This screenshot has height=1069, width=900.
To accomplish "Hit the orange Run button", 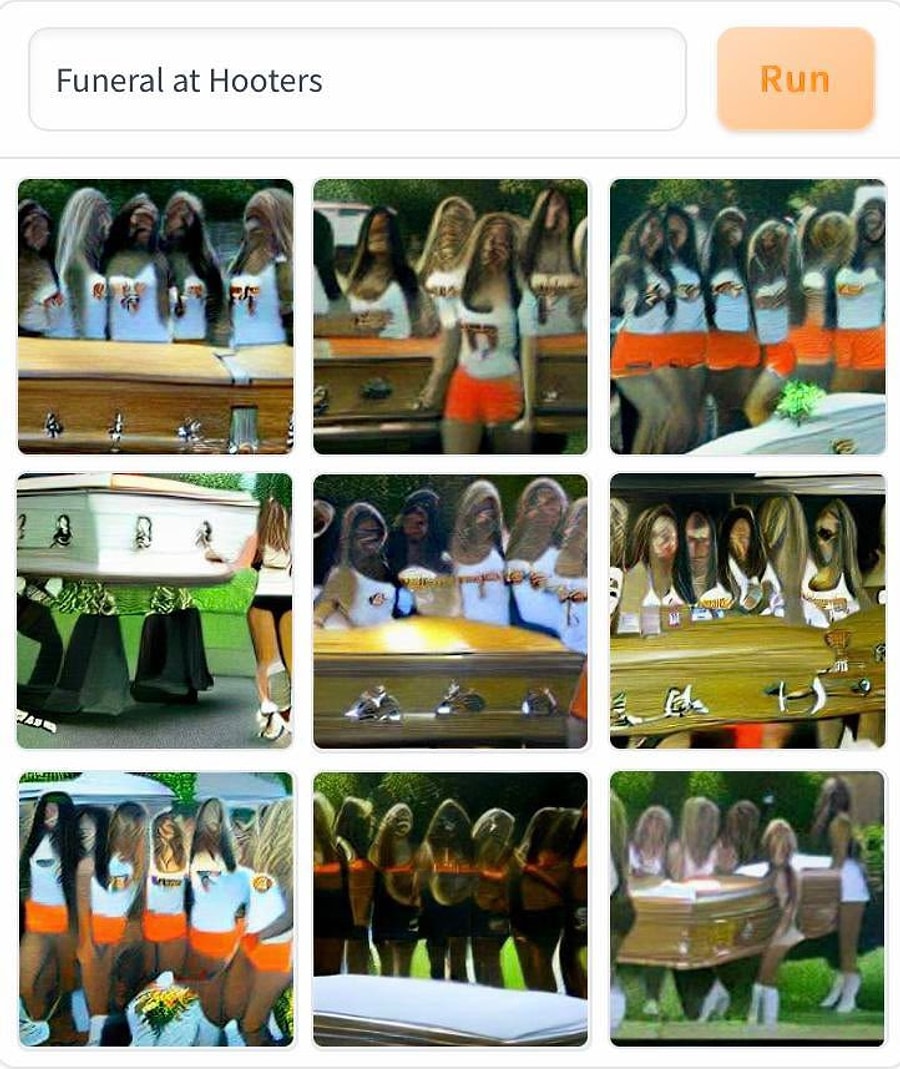I will (795, 79).
